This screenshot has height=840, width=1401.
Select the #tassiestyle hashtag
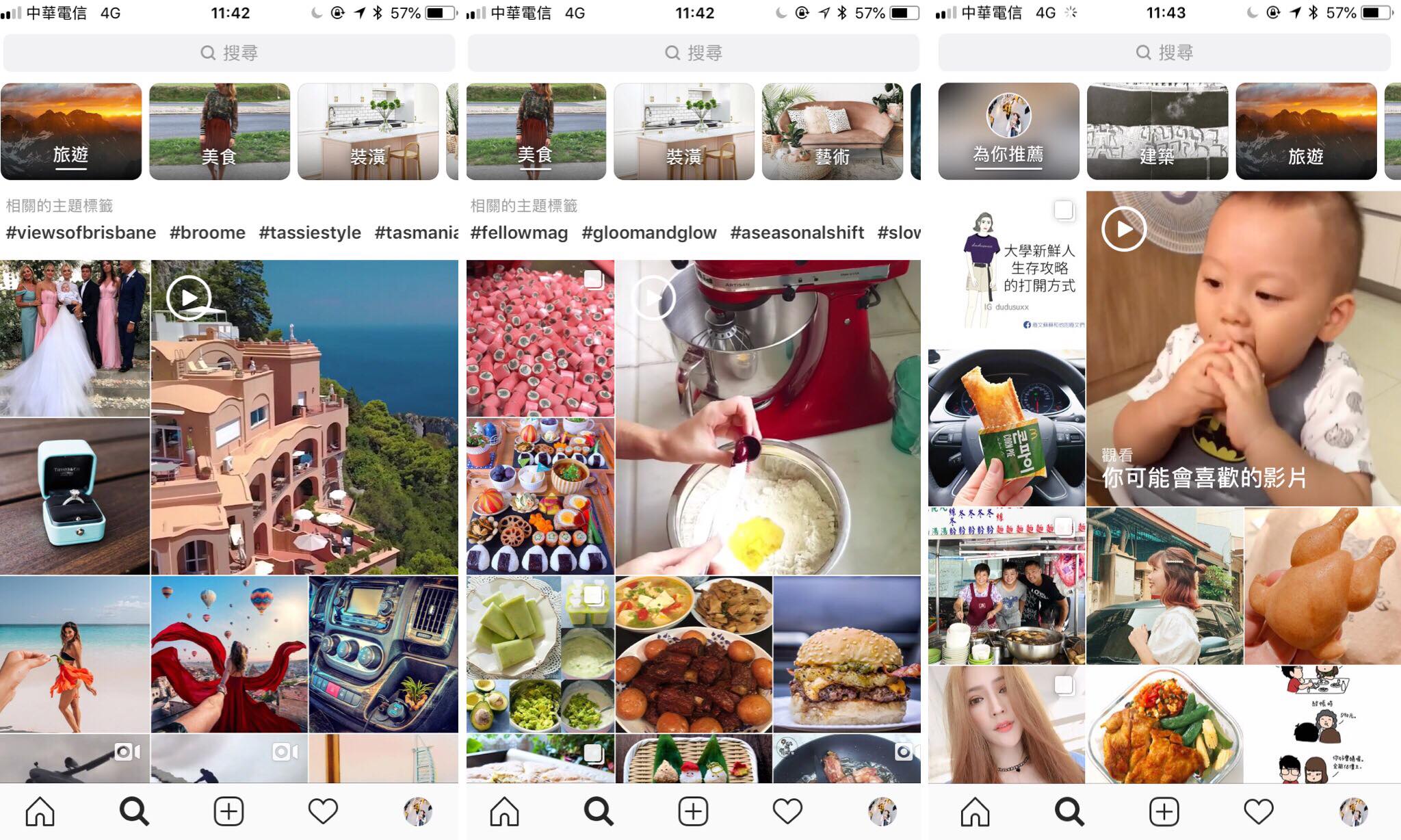tap(310, 233)
